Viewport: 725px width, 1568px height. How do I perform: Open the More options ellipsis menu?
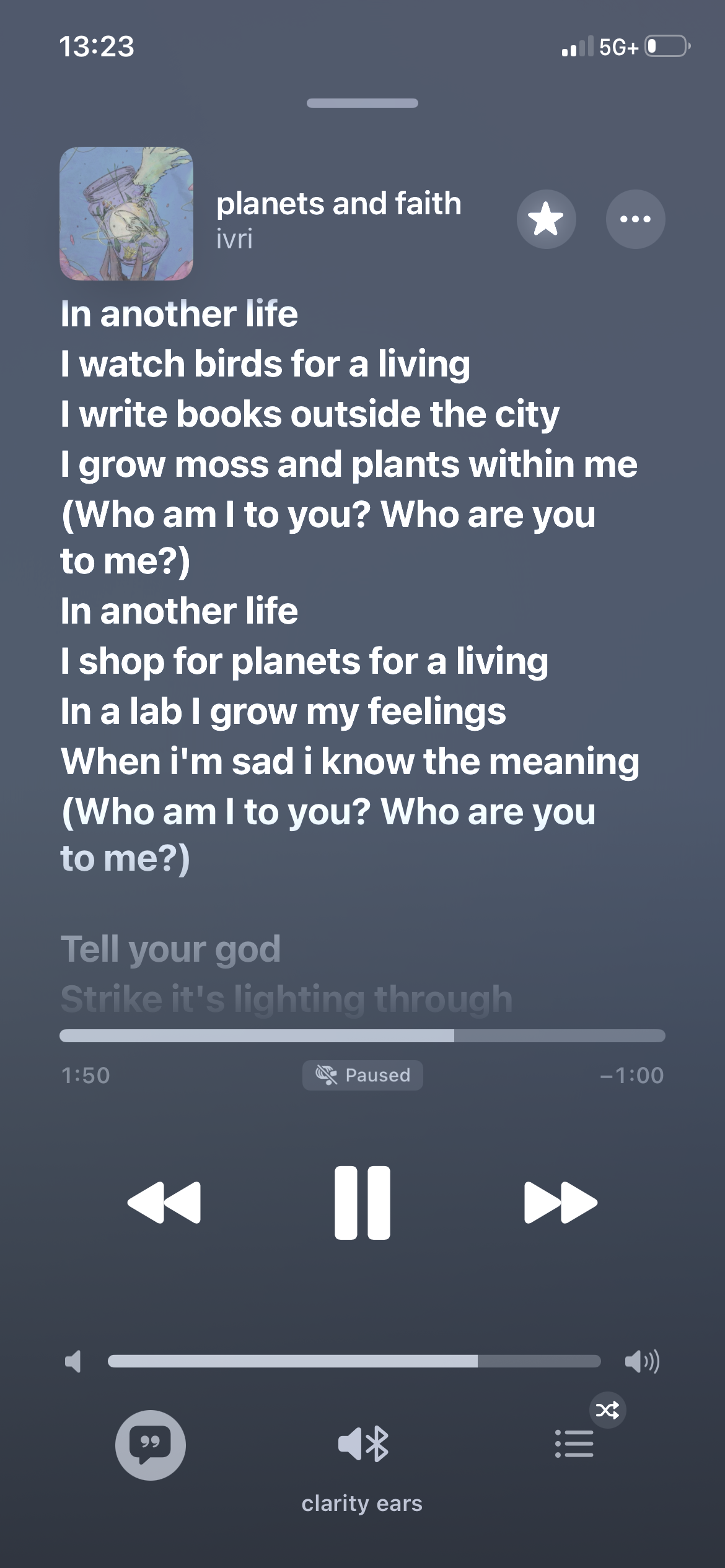636,219
